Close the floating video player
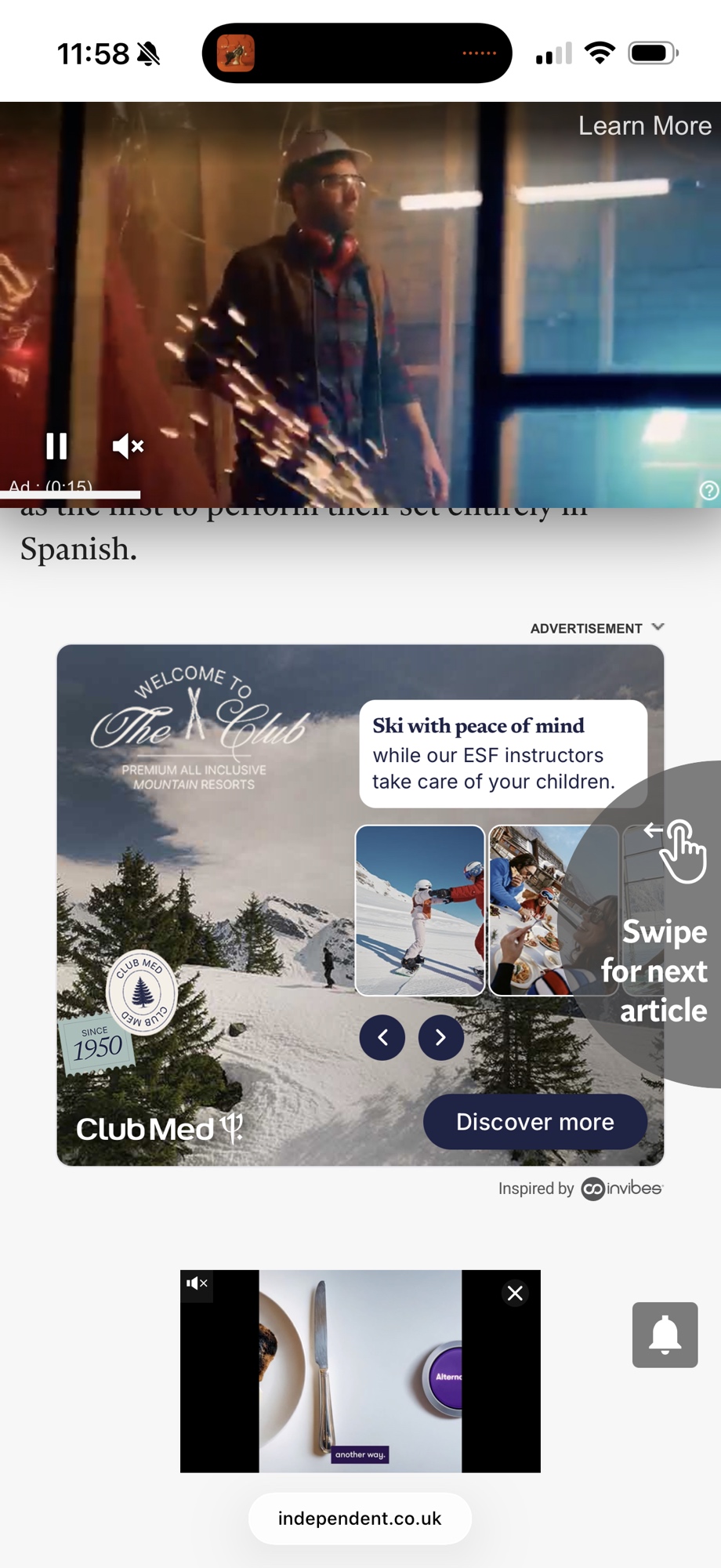The image size is (721, 1568). tap(515, 1293)
